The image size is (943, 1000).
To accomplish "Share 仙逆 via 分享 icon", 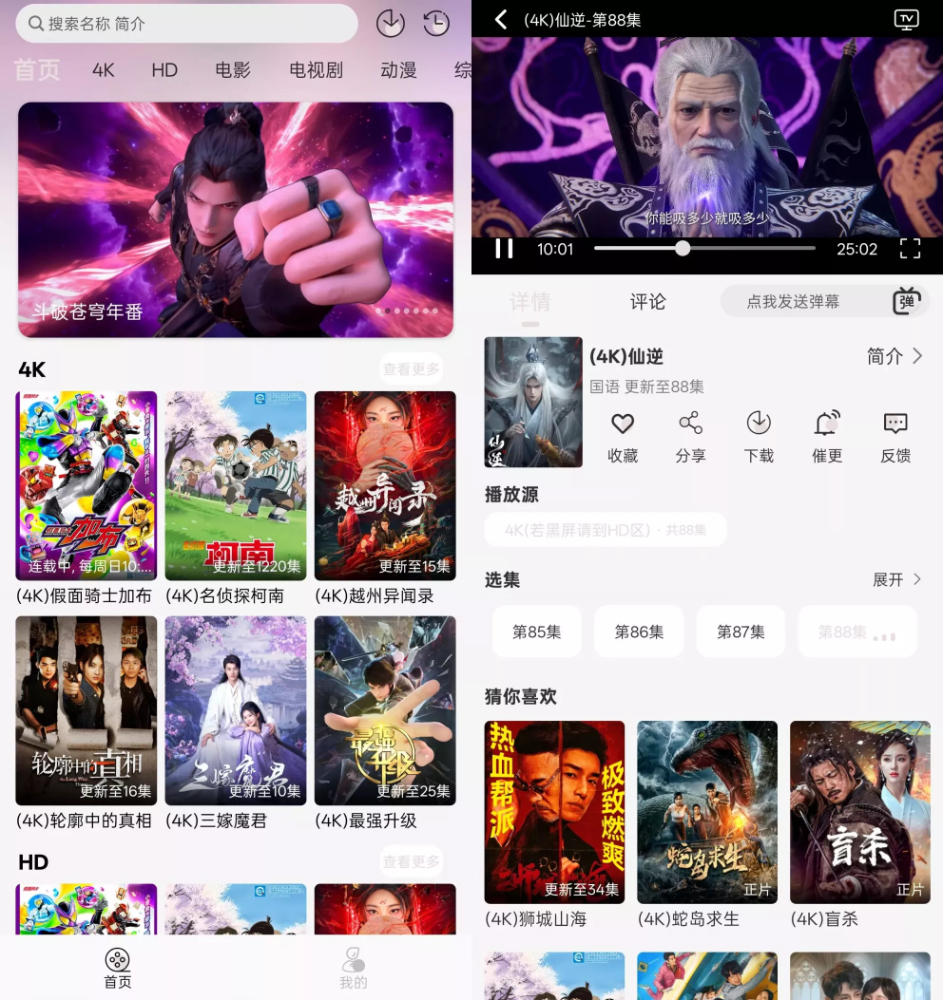I will point(690,436).
